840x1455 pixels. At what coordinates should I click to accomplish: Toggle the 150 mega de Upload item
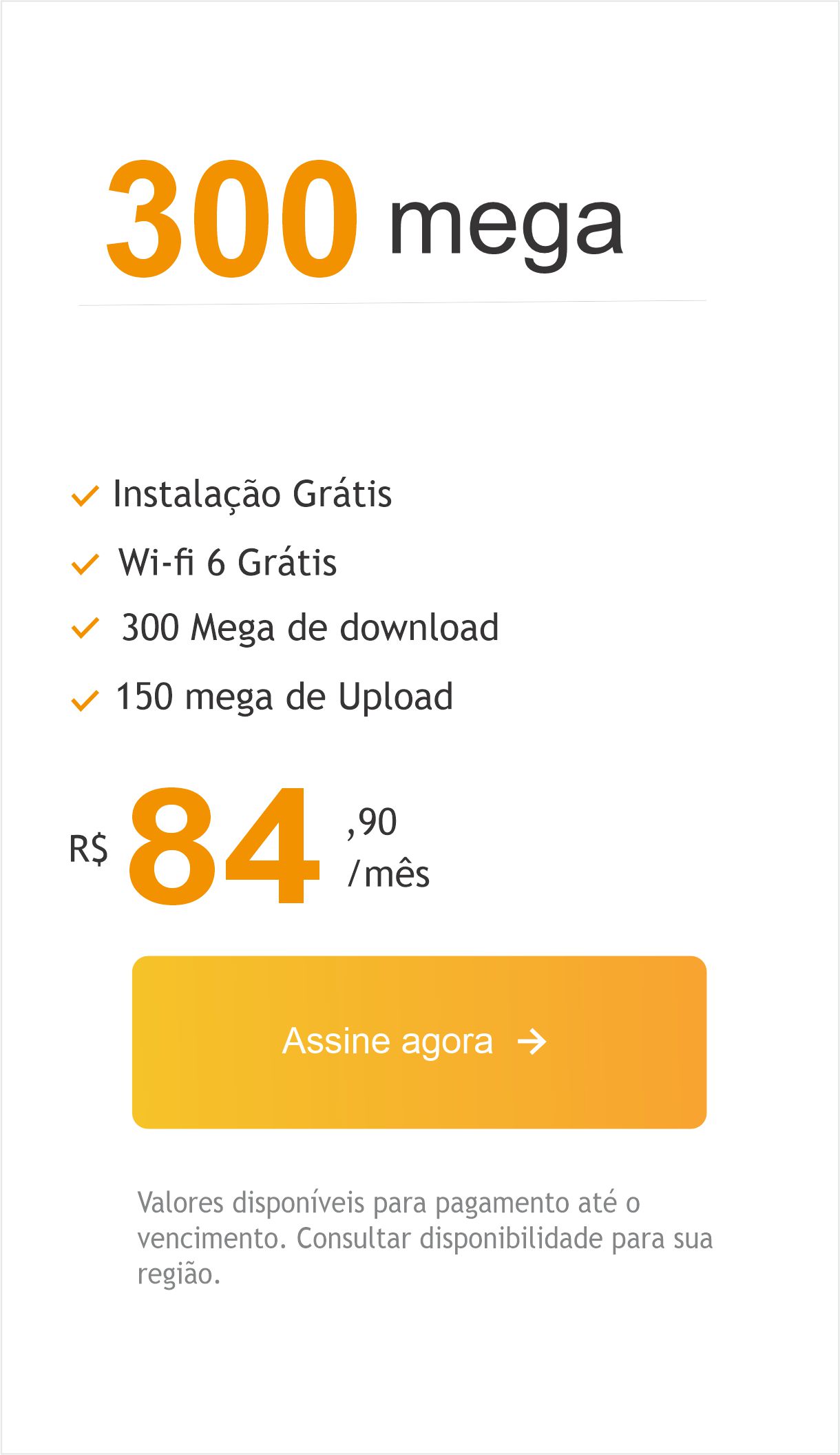[282, 697]
